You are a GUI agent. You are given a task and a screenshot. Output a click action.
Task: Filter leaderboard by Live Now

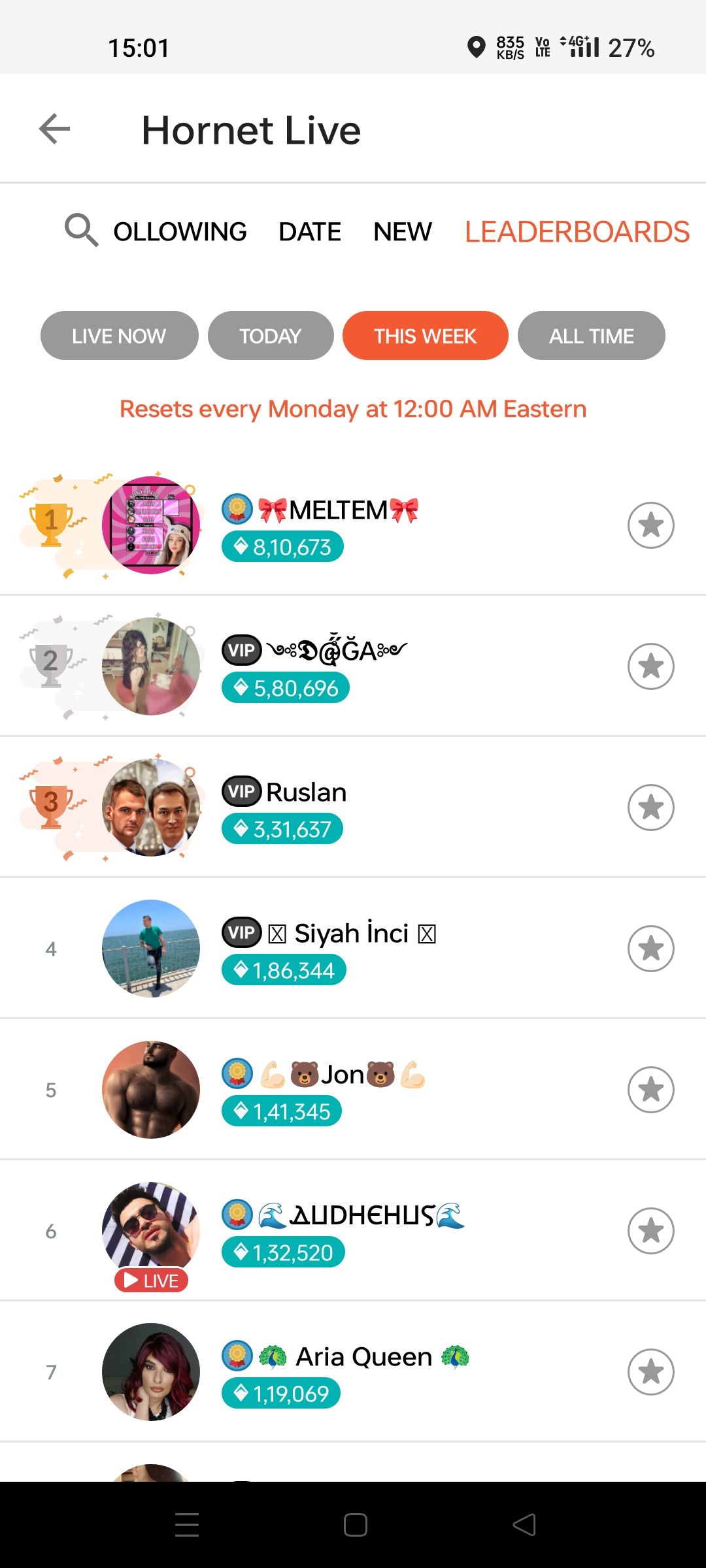click(x=119, y=336)
